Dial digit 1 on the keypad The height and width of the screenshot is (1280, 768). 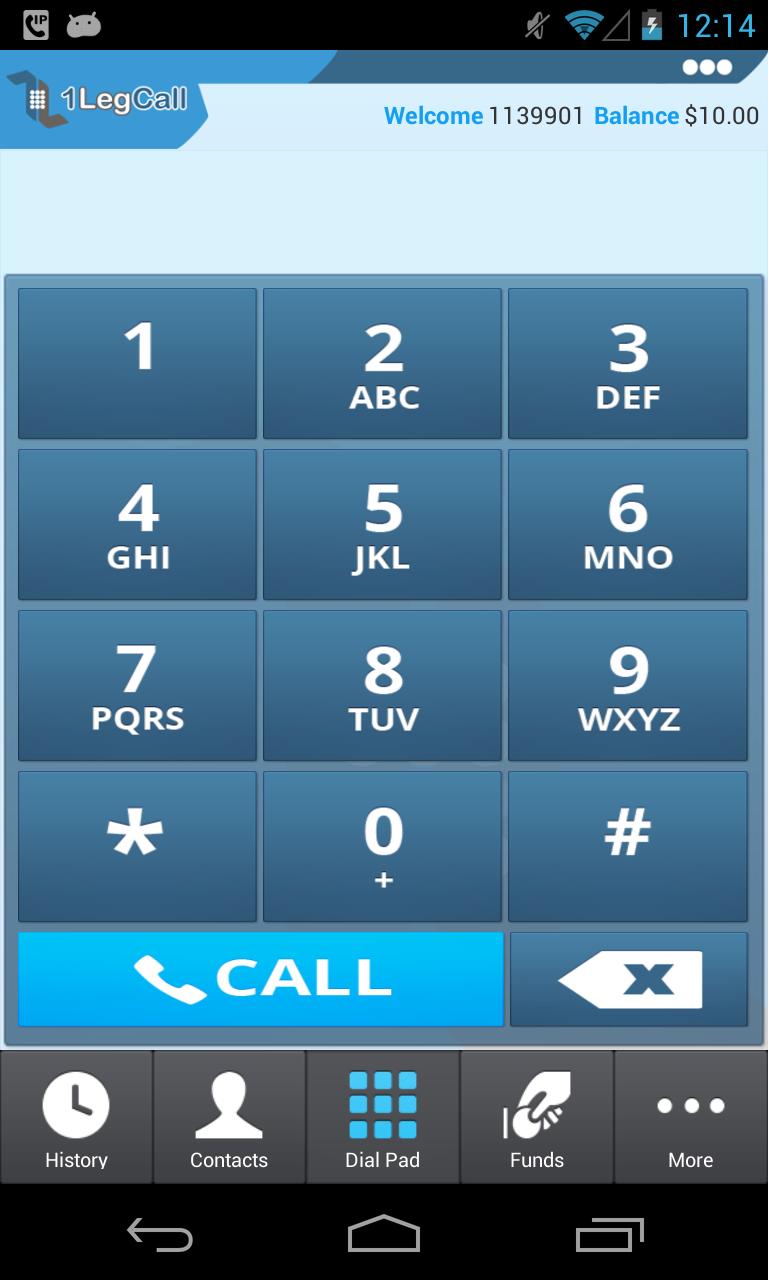(x=138, y=363)
